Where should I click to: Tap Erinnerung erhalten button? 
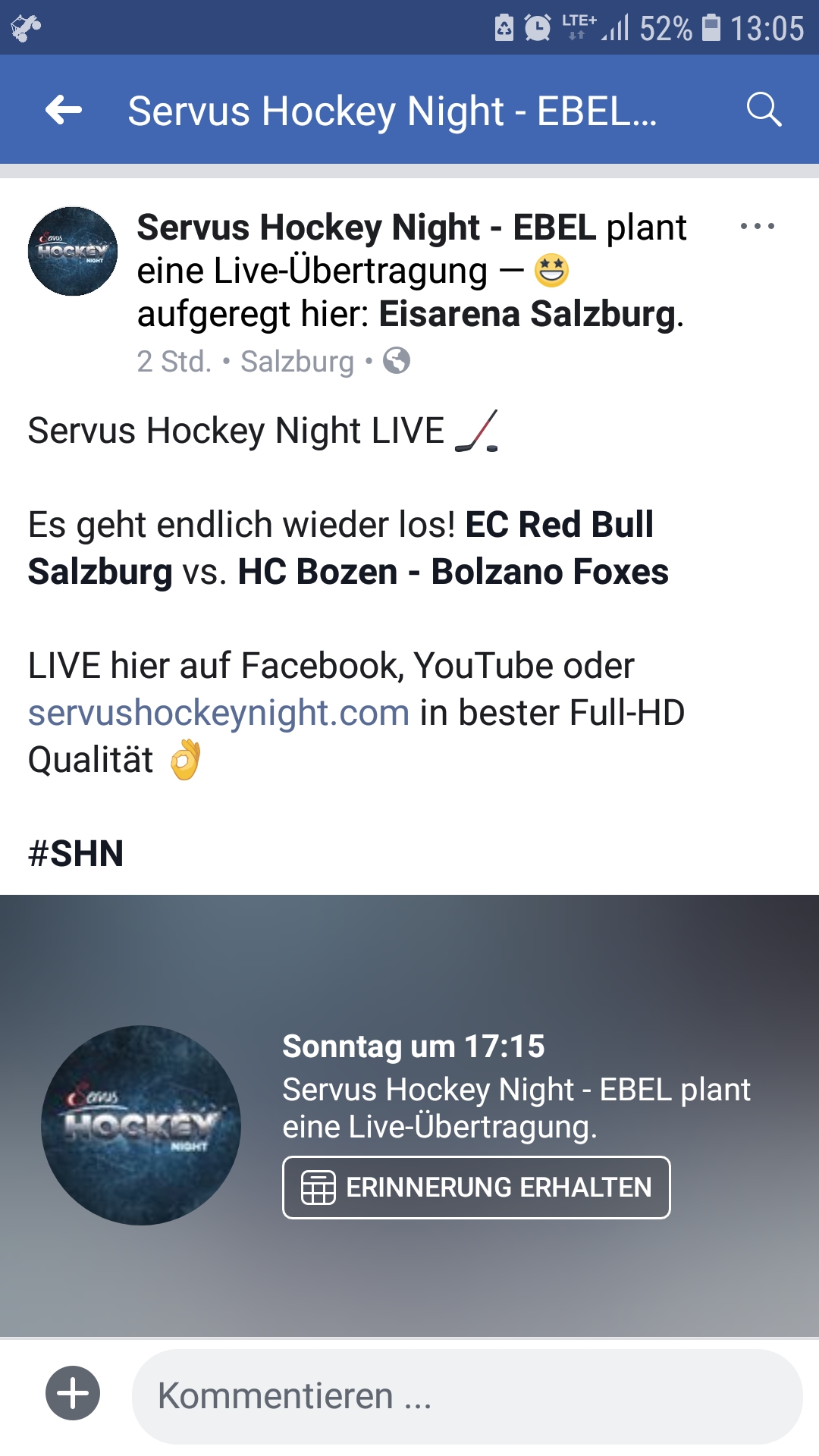[x=476, y=1187]
